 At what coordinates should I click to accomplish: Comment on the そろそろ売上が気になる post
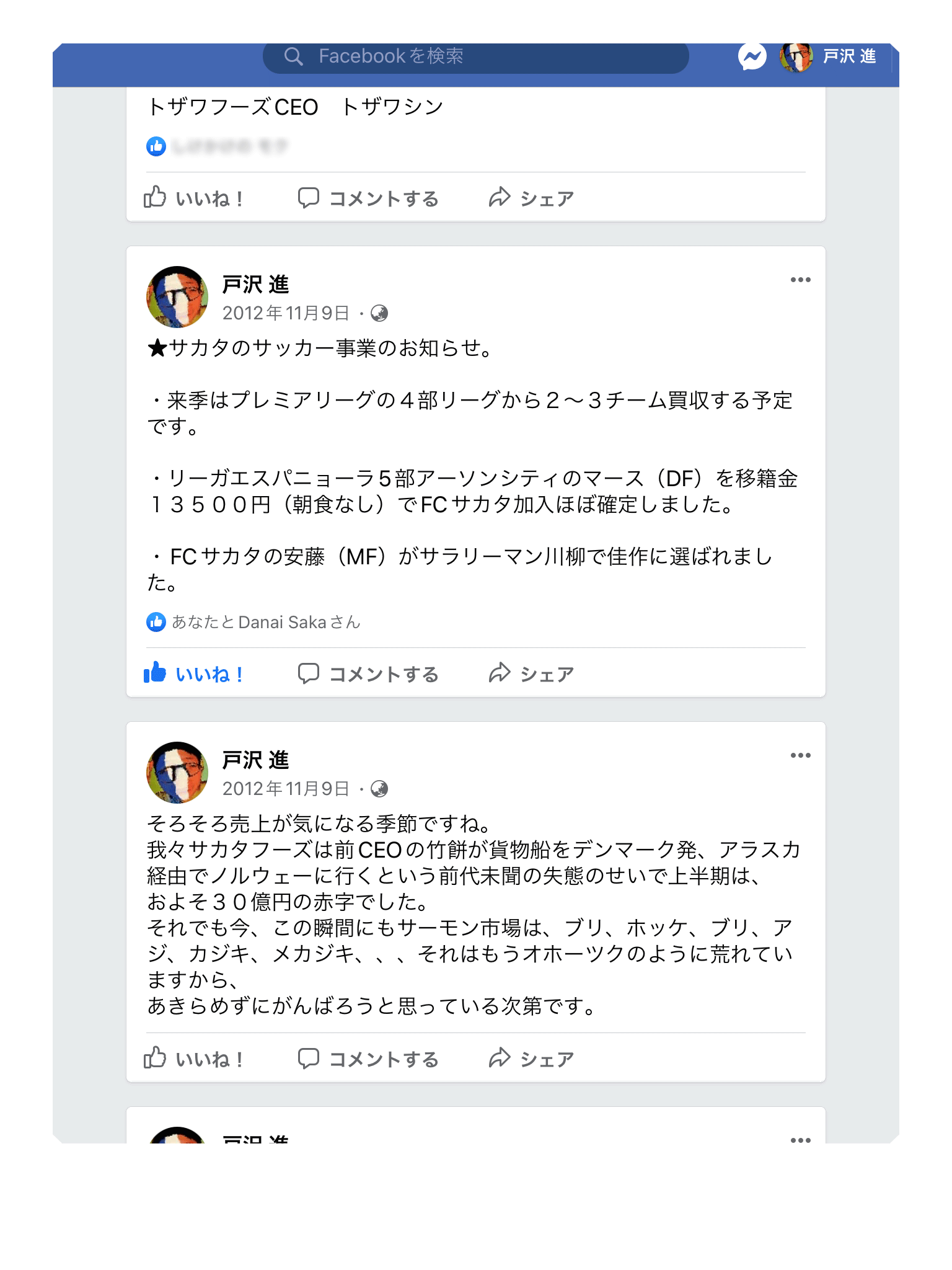369,1059
